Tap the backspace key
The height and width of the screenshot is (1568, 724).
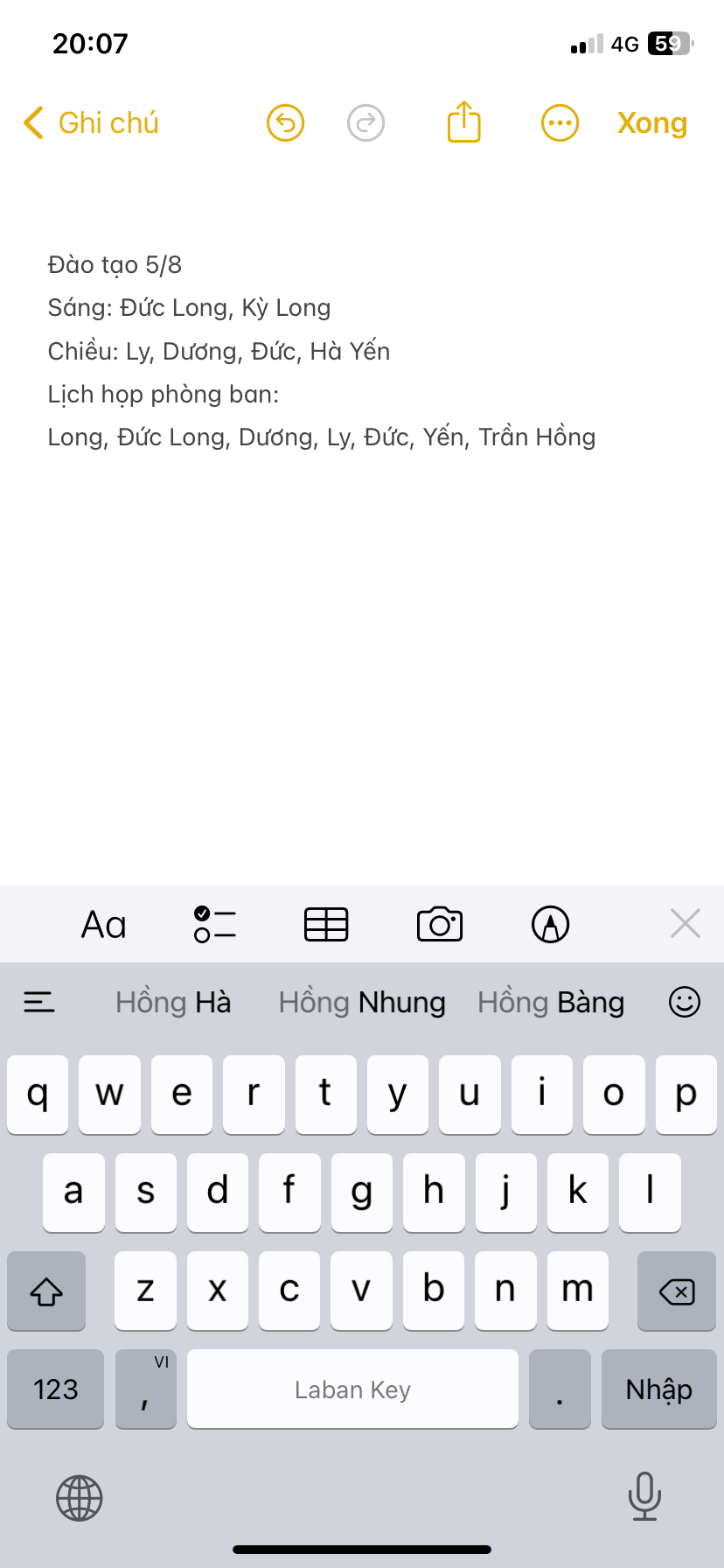676,1291
